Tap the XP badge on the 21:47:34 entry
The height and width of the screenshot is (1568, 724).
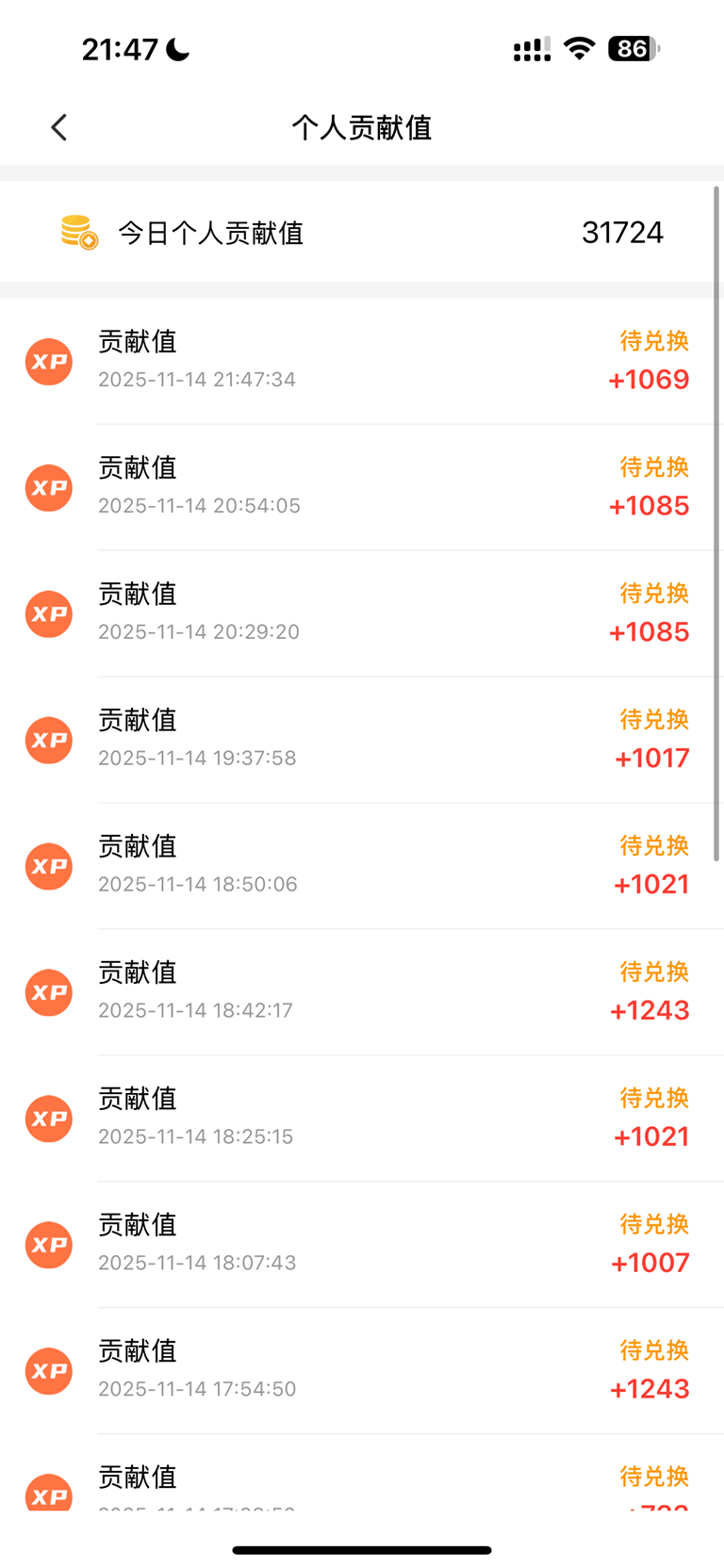[x=48, y=361]
